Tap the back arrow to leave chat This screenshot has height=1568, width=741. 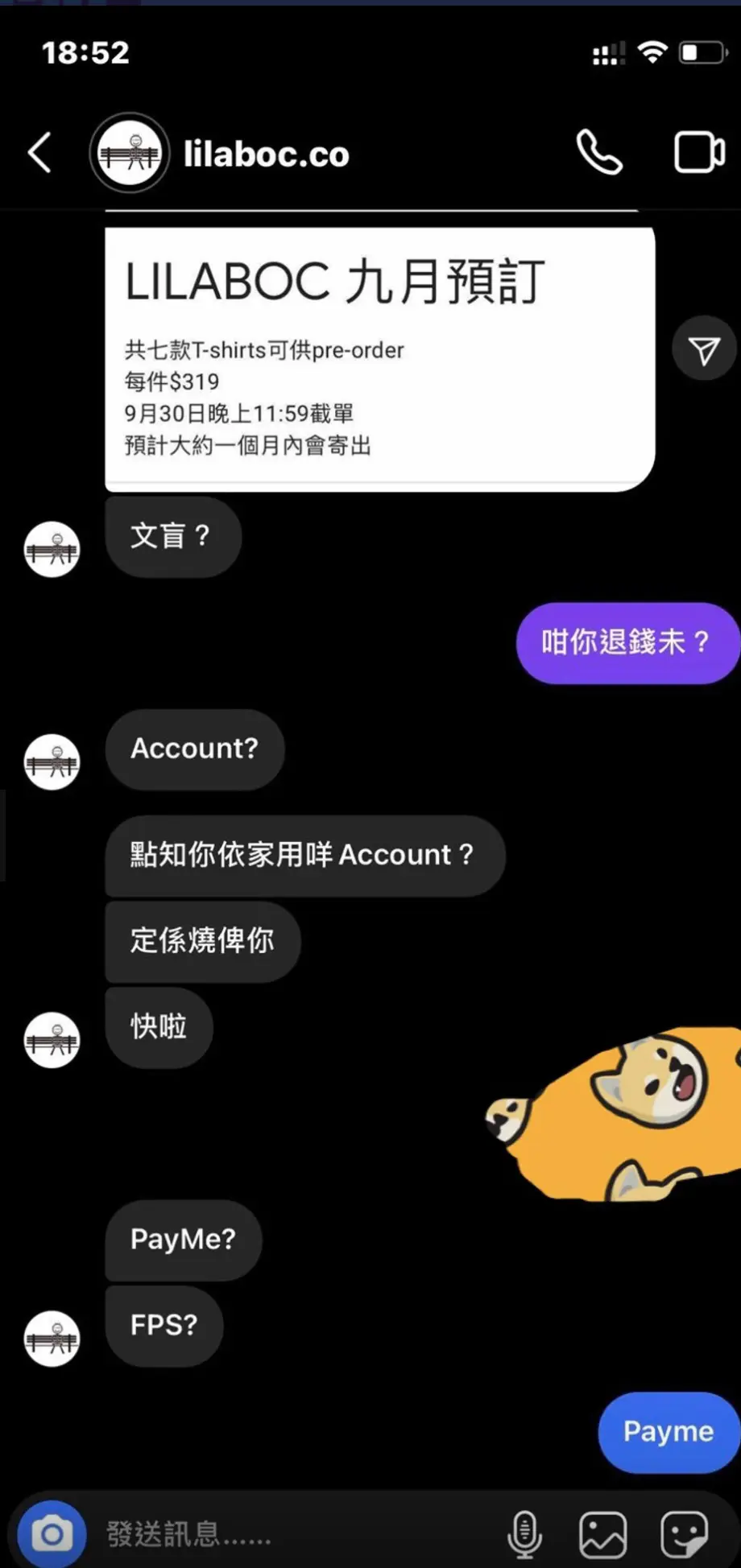[x=39, y=153]
